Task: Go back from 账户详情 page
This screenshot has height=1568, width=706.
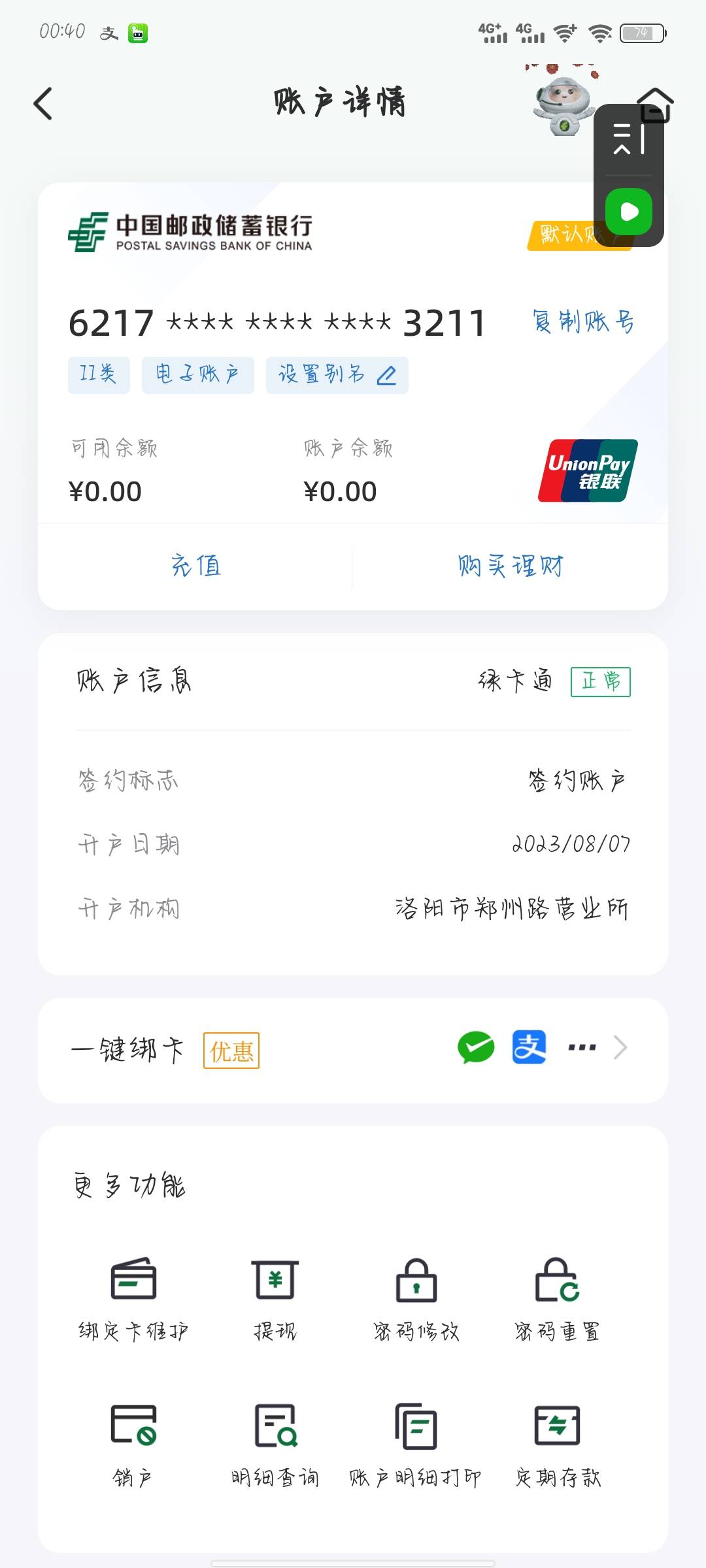Action: click(43, 104)
